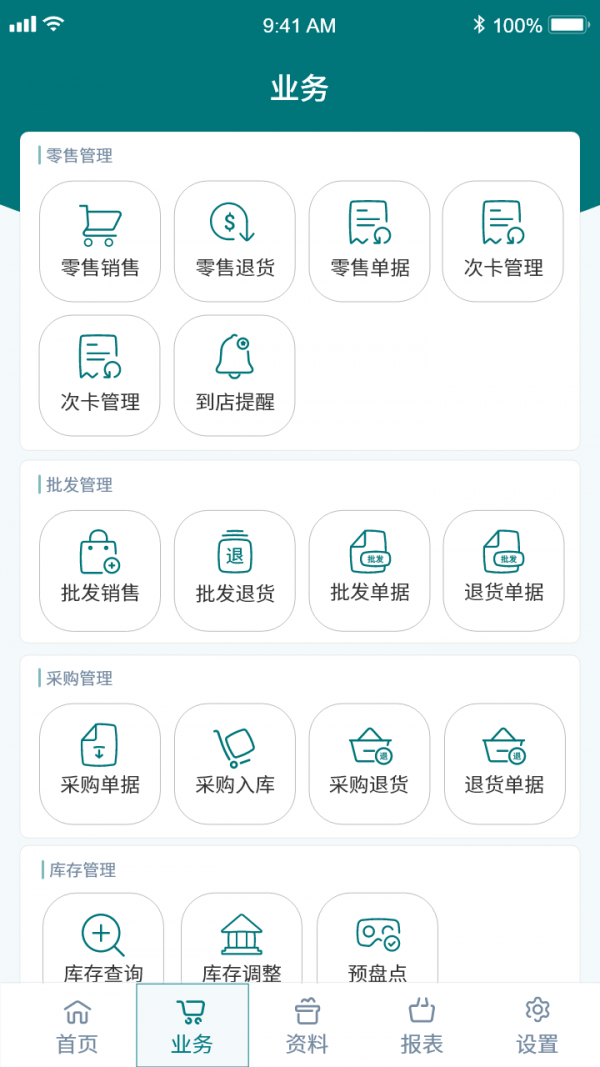Viewport: 600px width, 1067px height.
Task: Open 到店提醒 store visit reminders
Action: (235, 376)
